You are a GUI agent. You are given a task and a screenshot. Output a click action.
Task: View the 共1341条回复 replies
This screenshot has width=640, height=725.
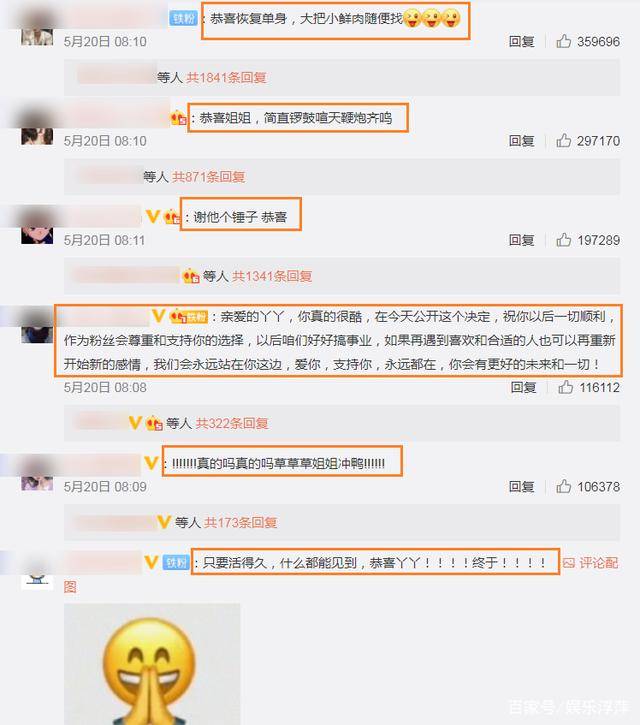272,276
